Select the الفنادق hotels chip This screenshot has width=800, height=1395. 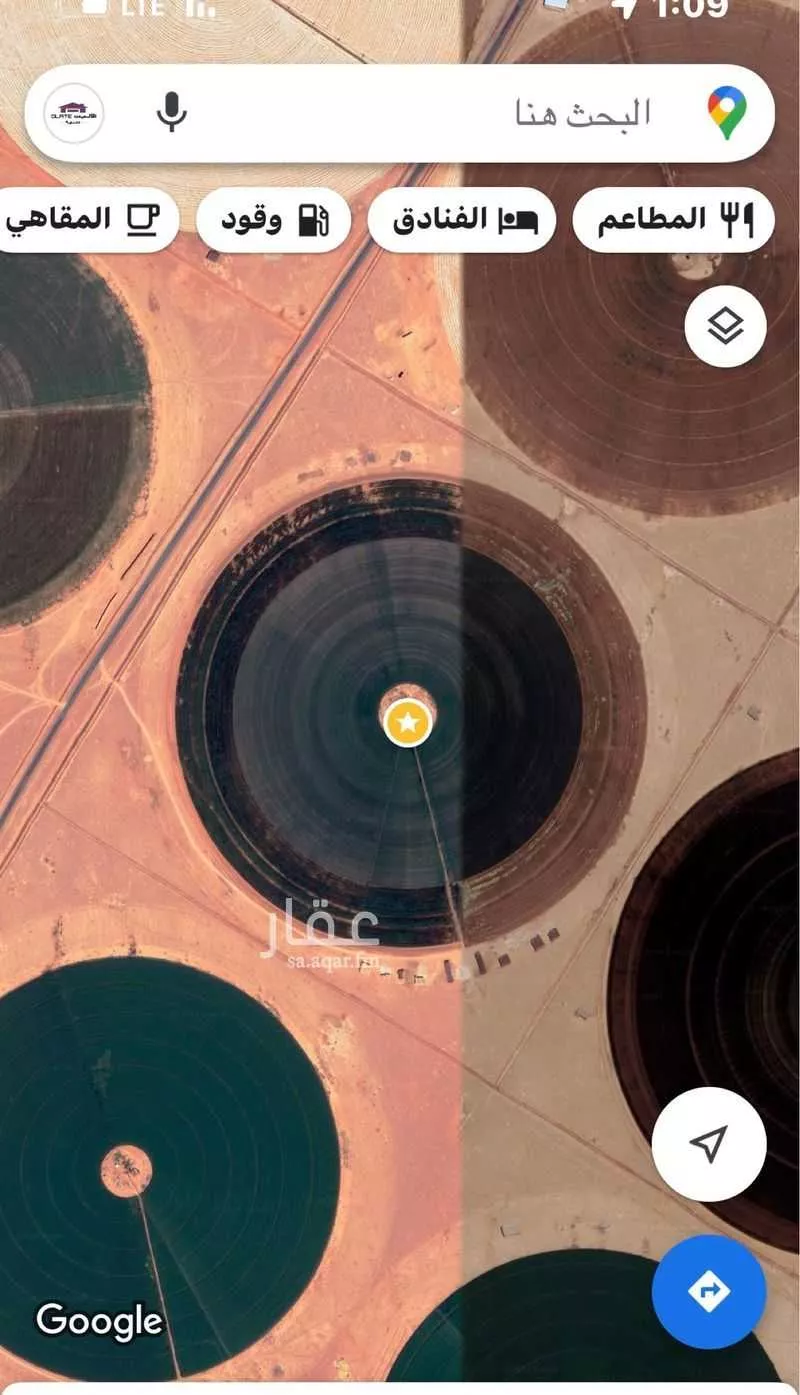461,220
